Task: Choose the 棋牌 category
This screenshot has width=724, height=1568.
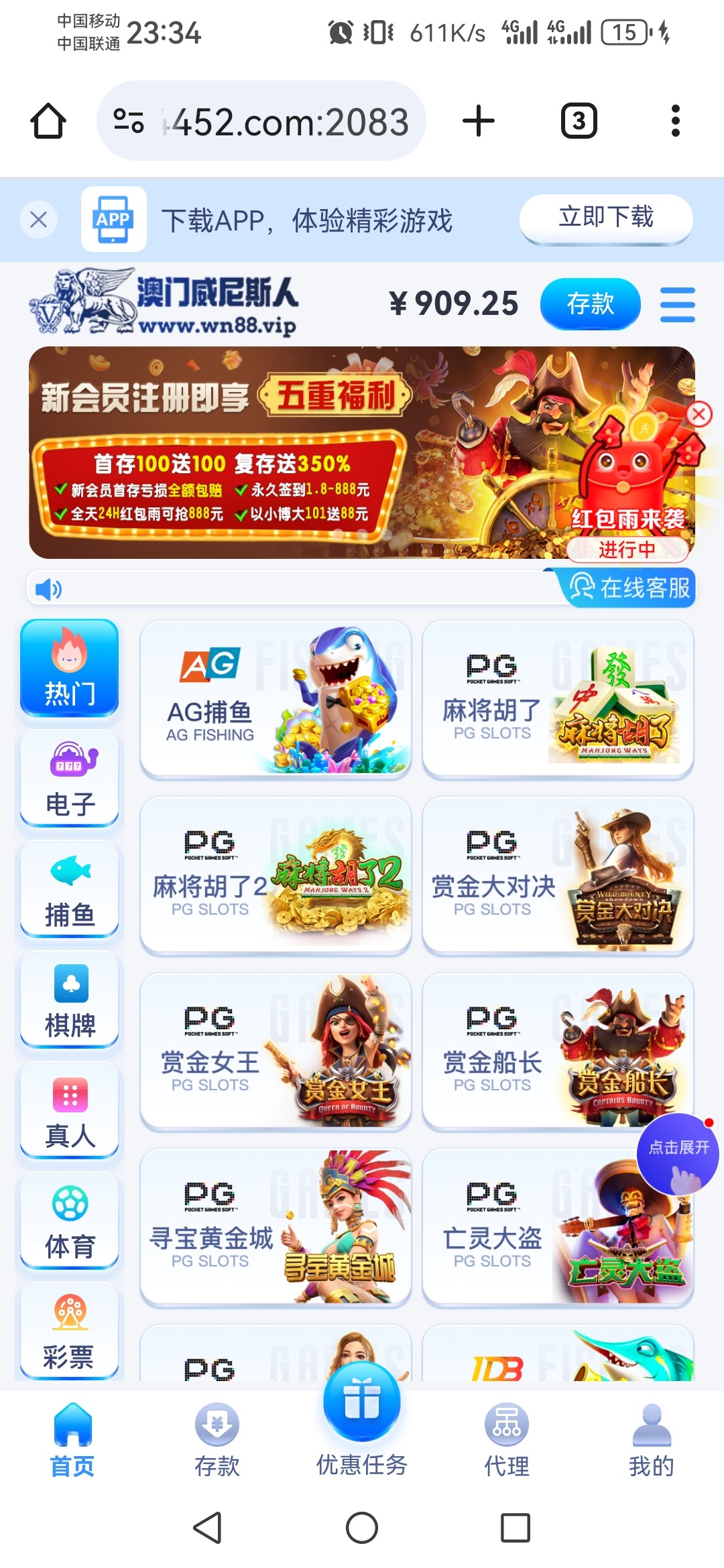Action: (70, 1000)
